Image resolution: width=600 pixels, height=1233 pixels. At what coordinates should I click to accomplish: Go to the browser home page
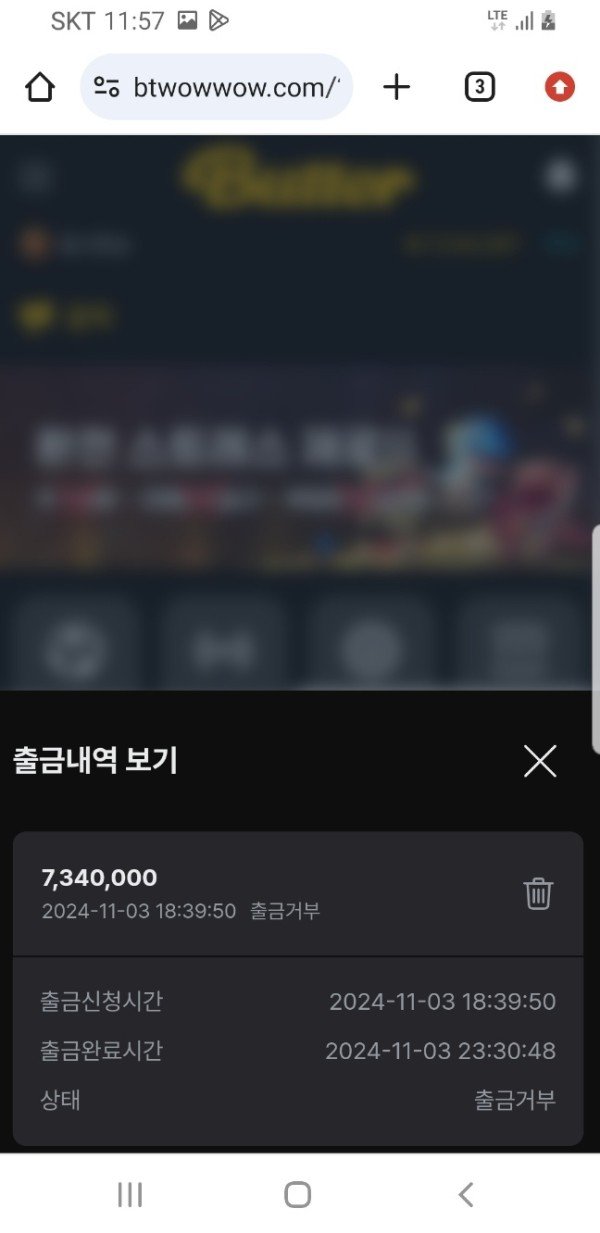click(x=40, y=88)
